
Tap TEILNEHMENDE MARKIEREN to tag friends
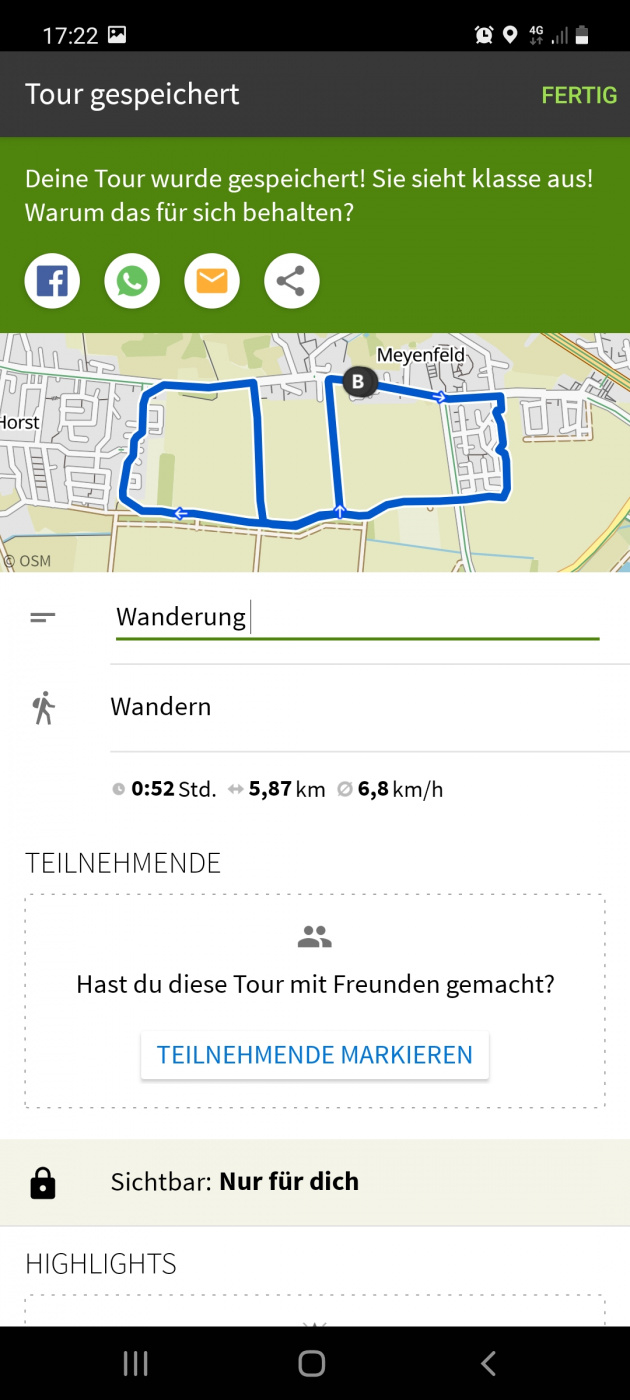coord(315,1055)
